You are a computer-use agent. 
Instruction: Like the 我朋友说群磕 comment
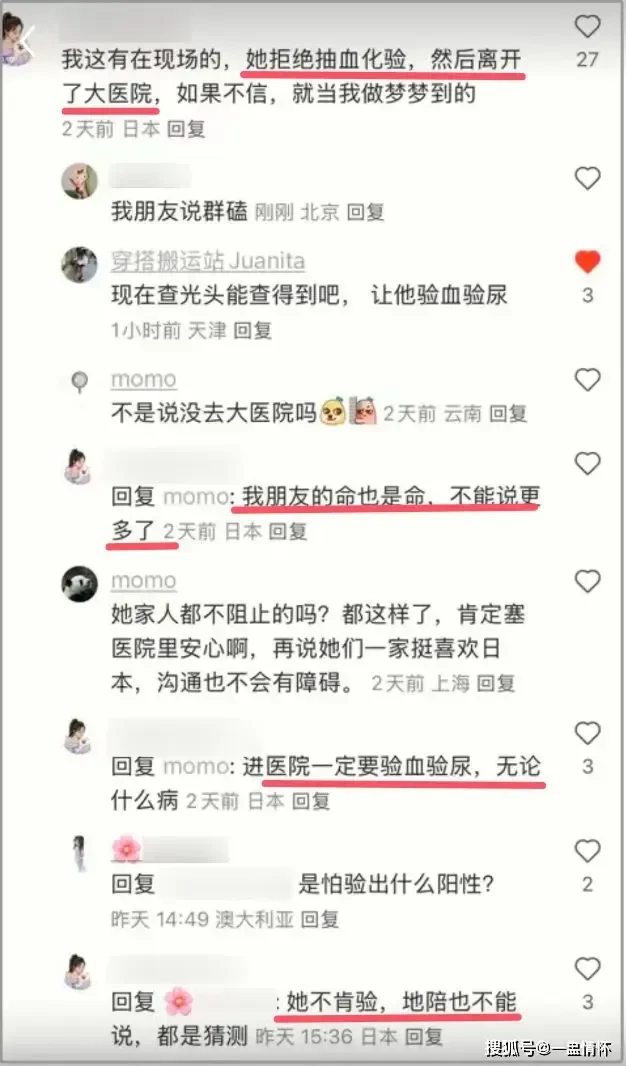pyautogui.click(x=587, y=178)
